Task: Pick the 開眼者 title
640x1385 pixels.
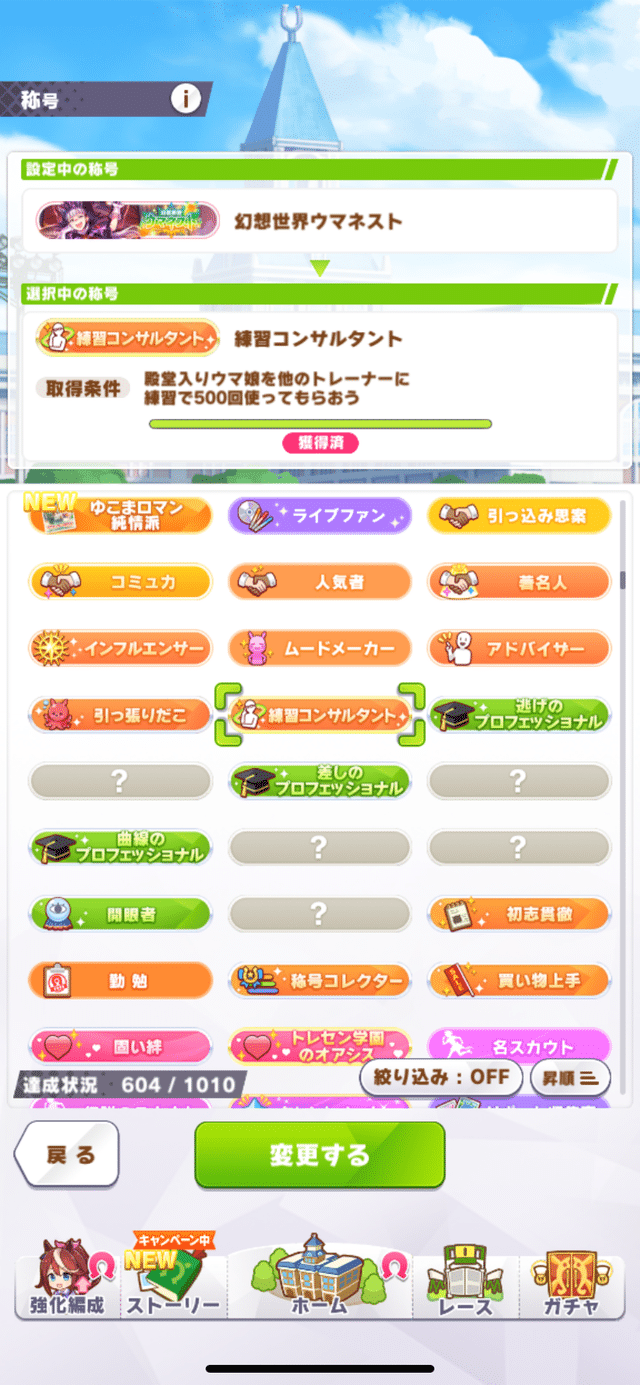Action: click(x=120, y=913)
